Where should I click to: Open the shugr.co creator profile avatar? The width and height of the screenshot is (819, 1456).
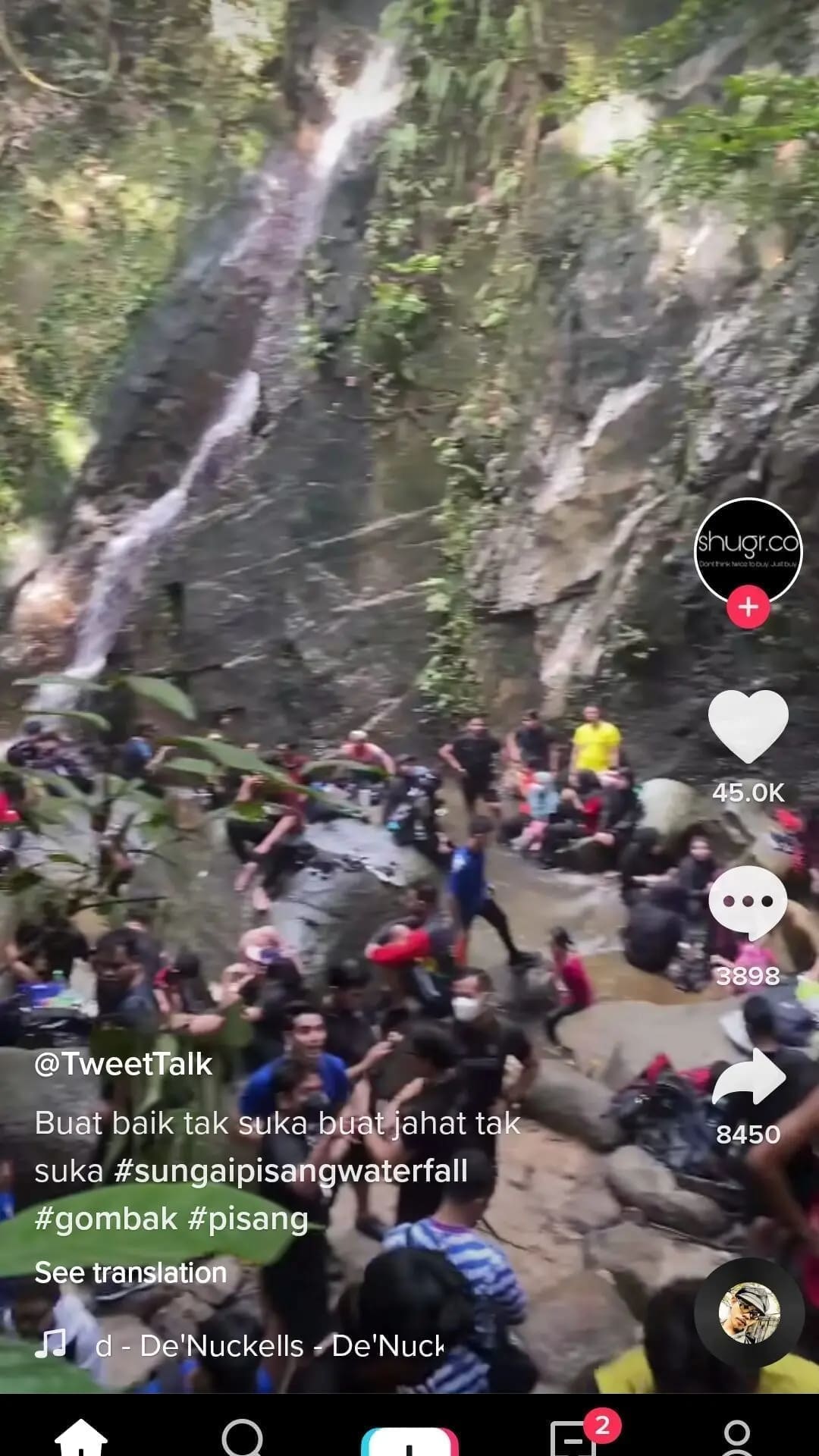pyautogui.click(x=748, y=550)
